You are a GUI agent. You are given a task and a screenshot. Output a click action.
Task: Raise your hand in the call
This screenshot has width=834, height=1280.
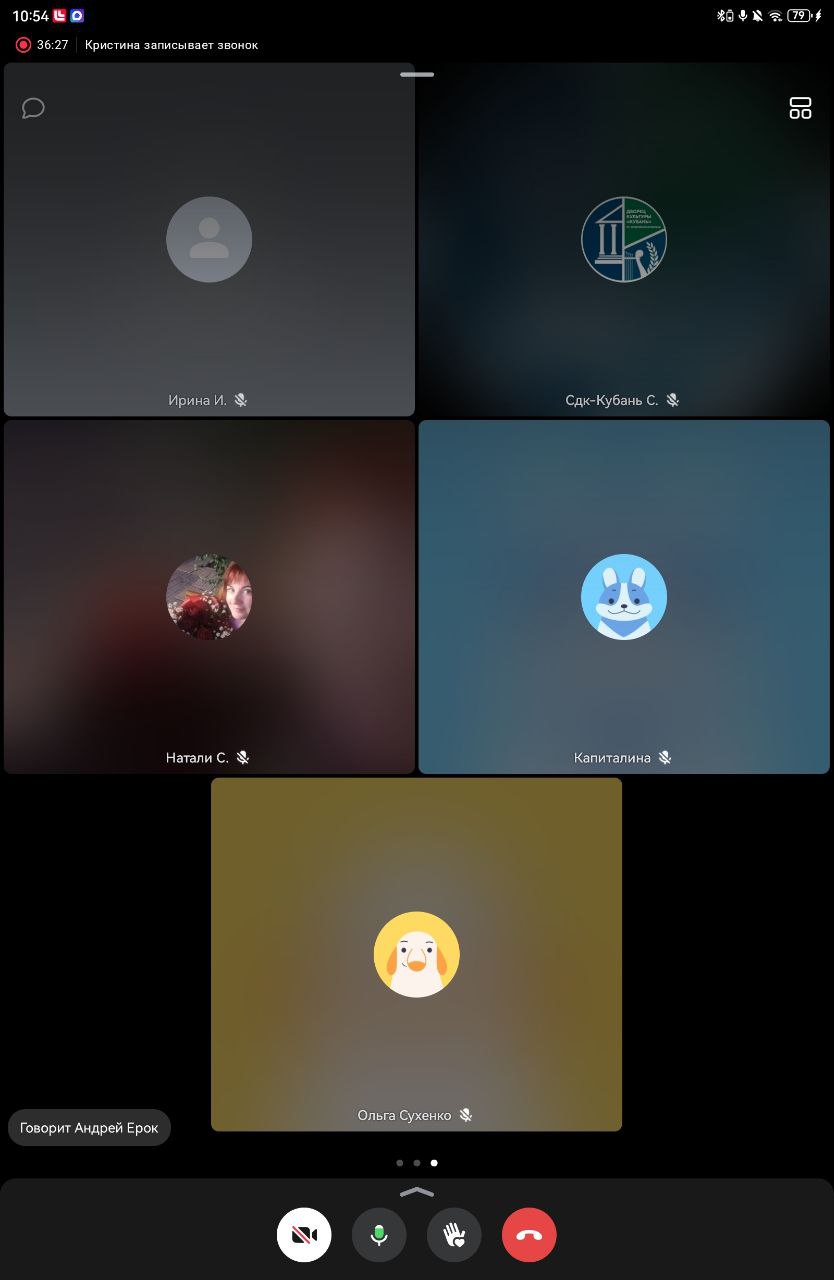click(x=454, y=1235)
